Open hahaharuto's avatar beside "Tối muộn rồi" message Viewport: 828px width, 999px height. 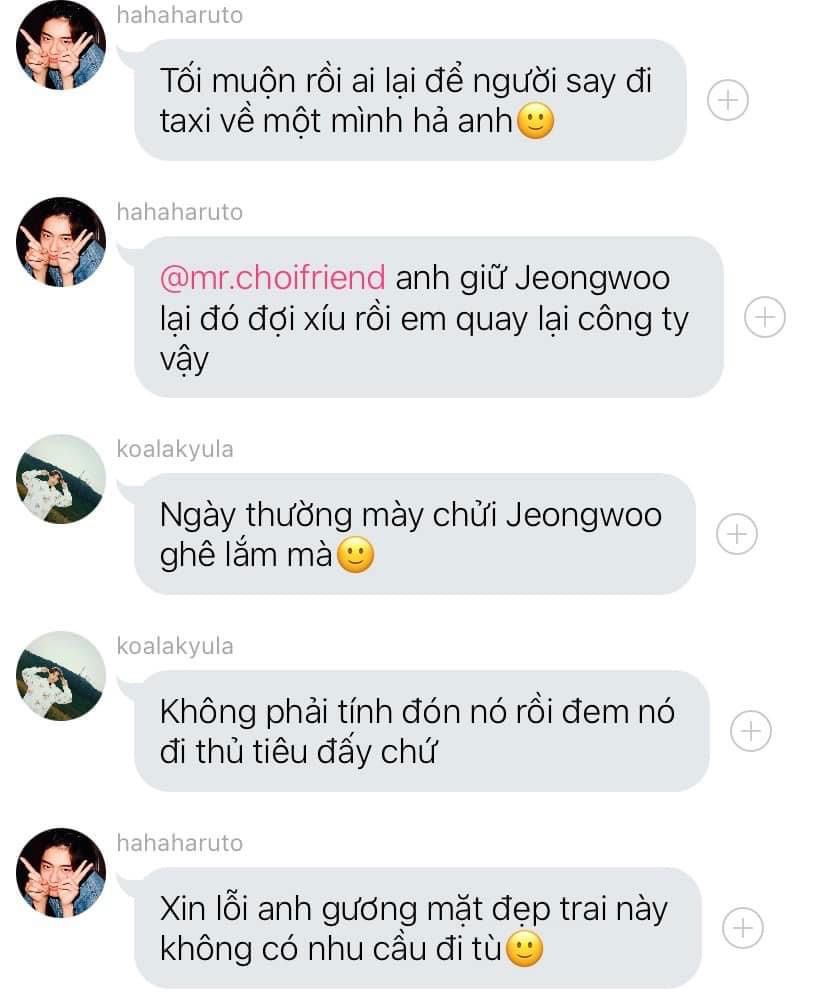pos(61,45)
